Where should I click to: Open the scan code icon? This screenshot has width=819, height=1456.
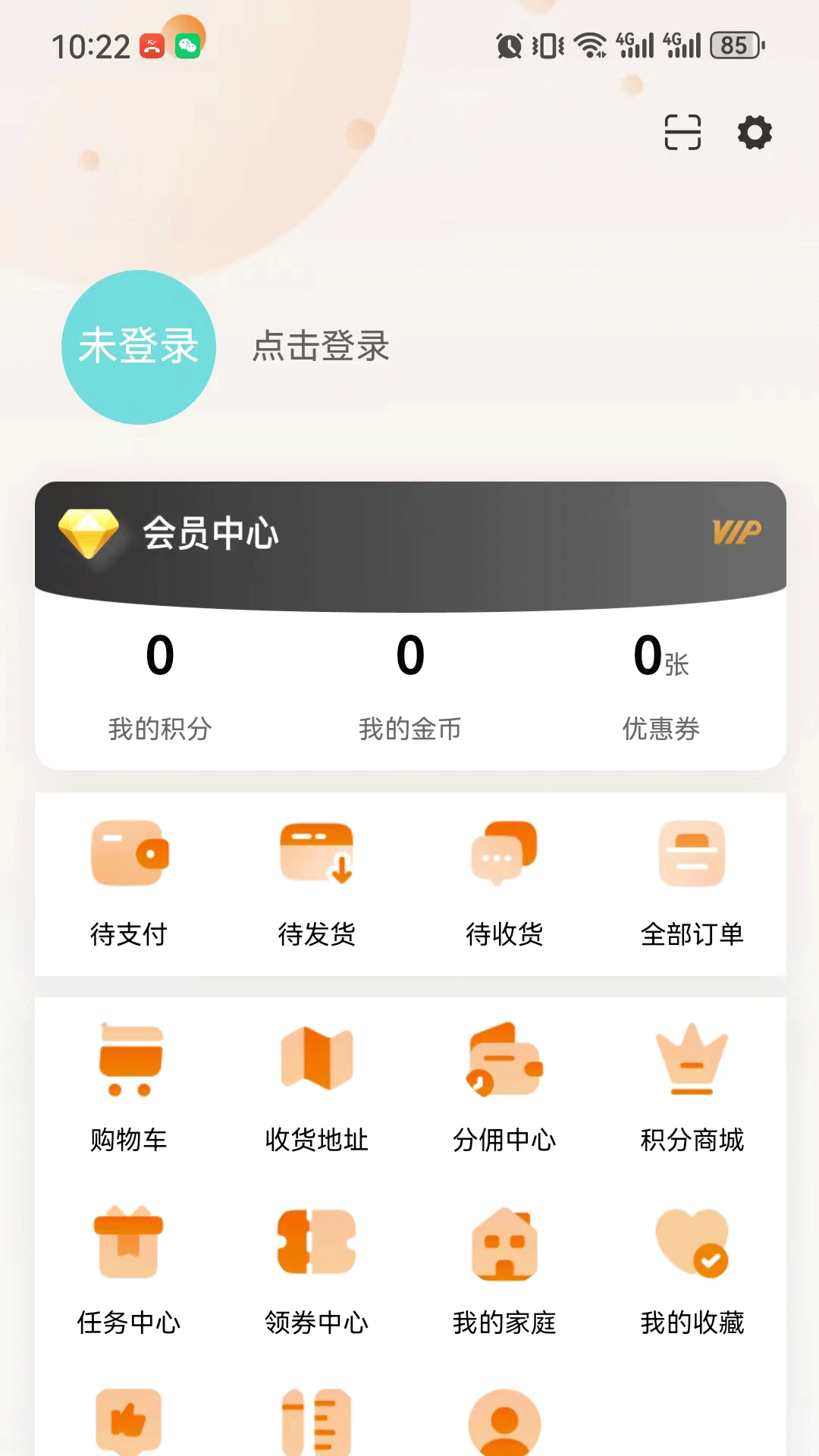682,133
